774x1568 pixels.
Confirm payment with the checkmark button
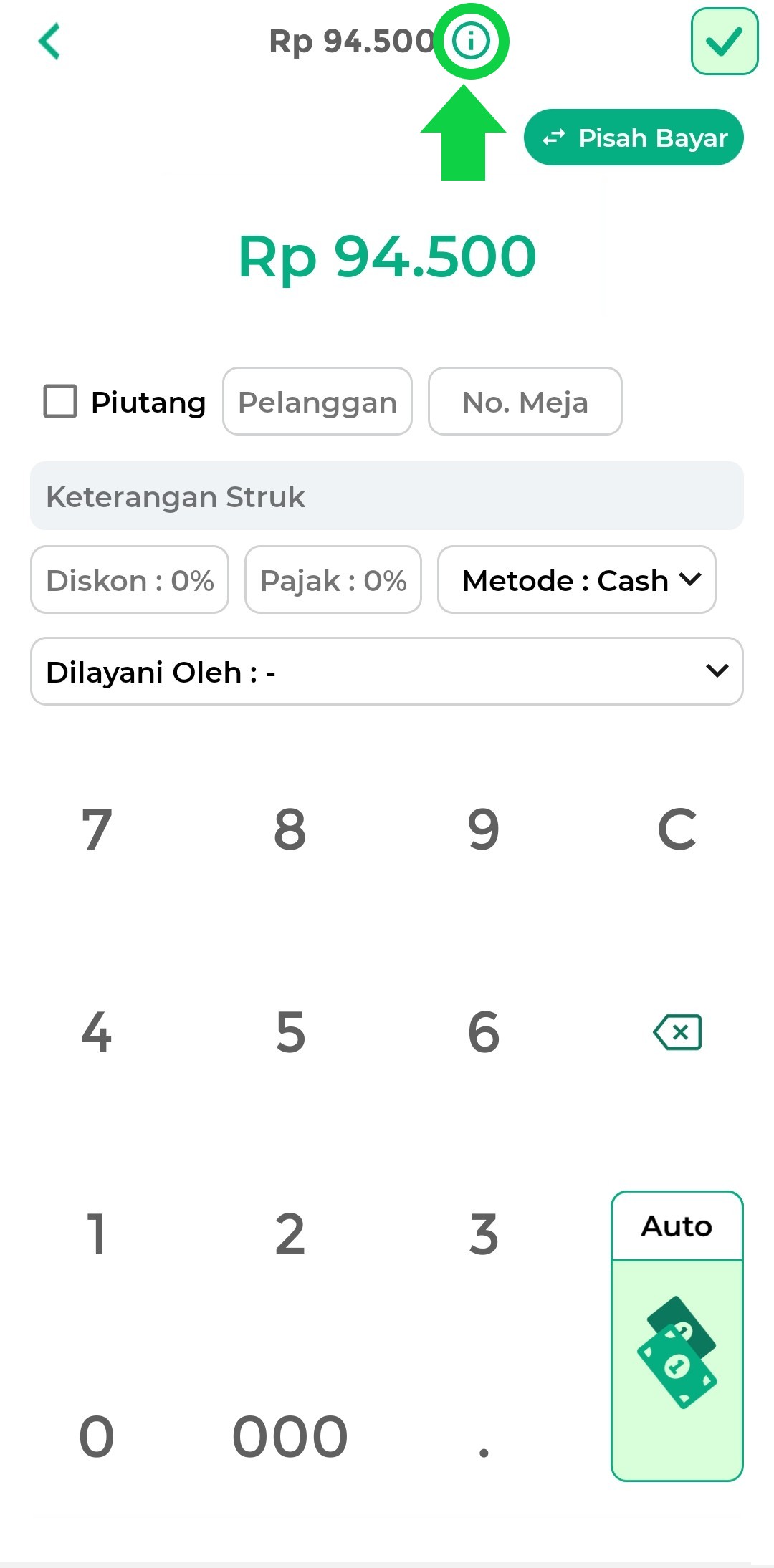point(724,42)
